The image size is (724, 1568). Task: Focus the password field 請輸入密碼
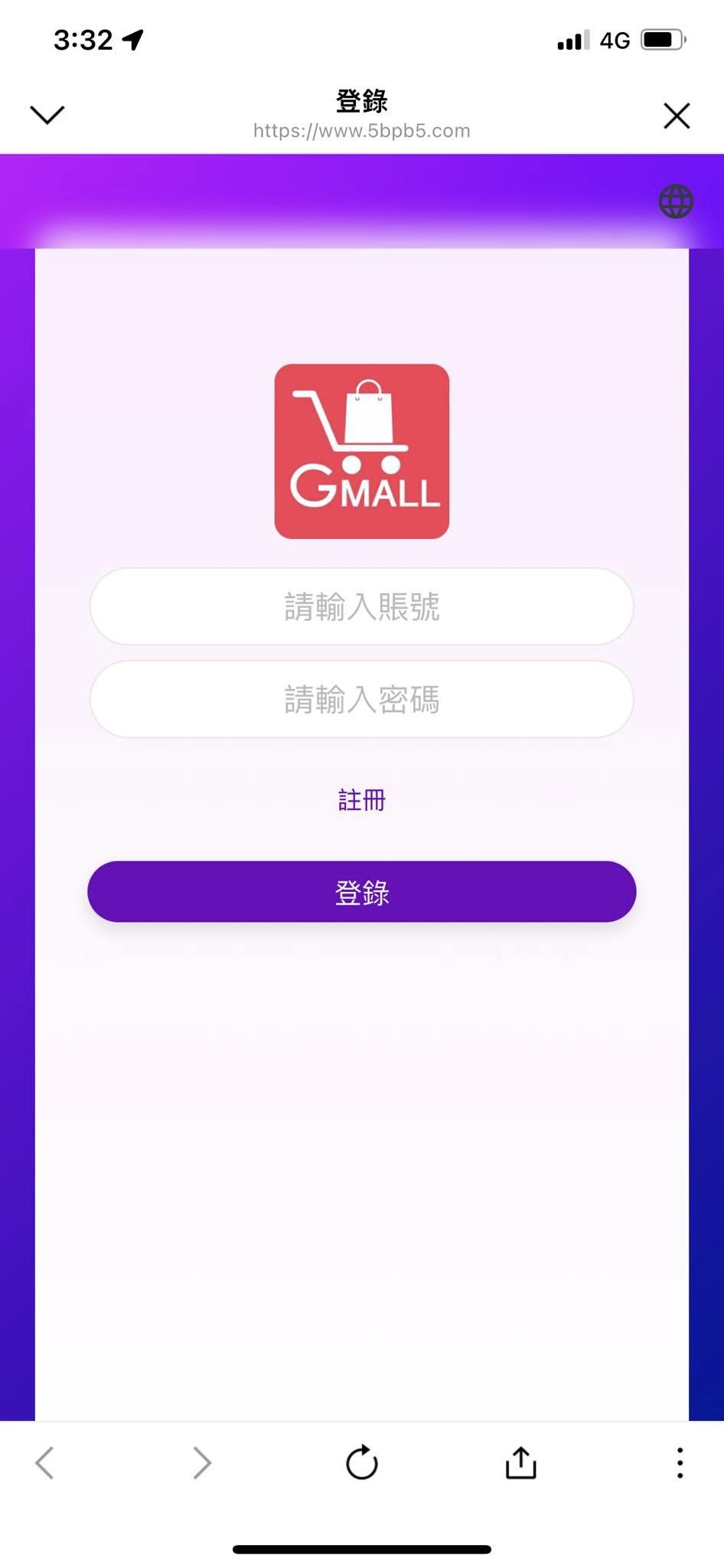coord(361,699)
